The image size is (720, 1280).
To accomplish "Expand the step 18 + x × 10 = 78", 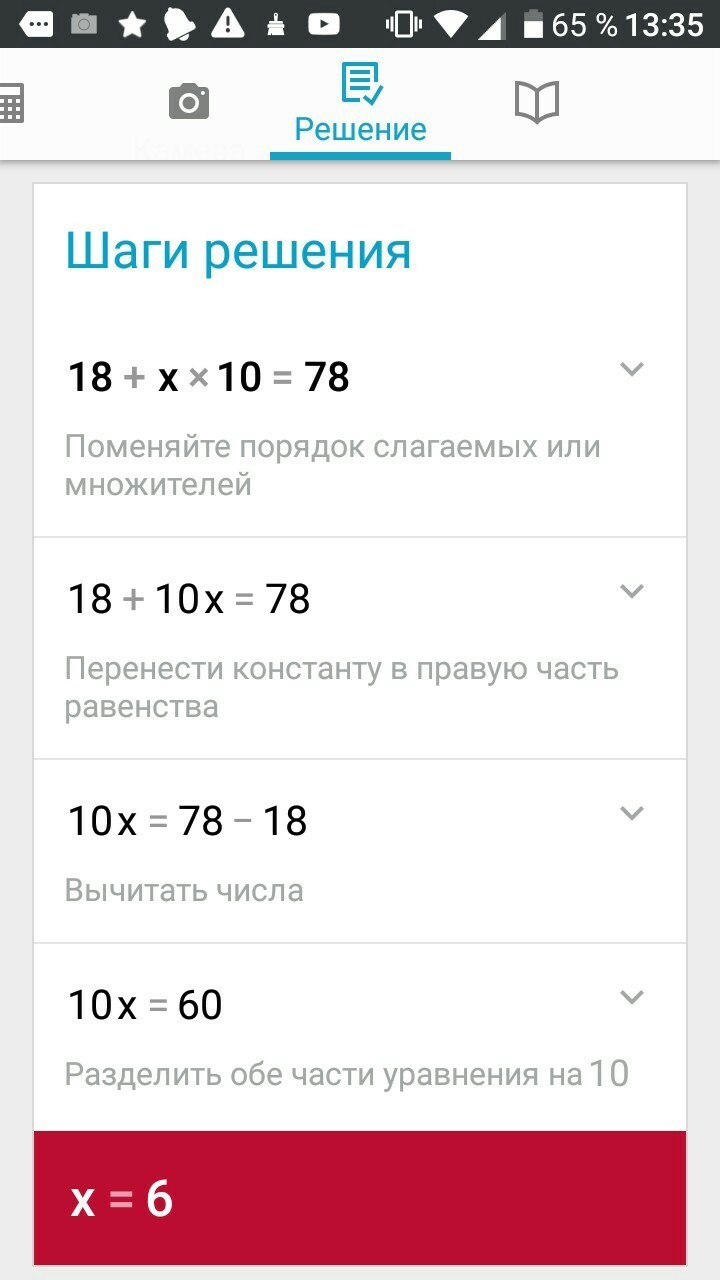I will pyautogui.click(x=631, y=369).
